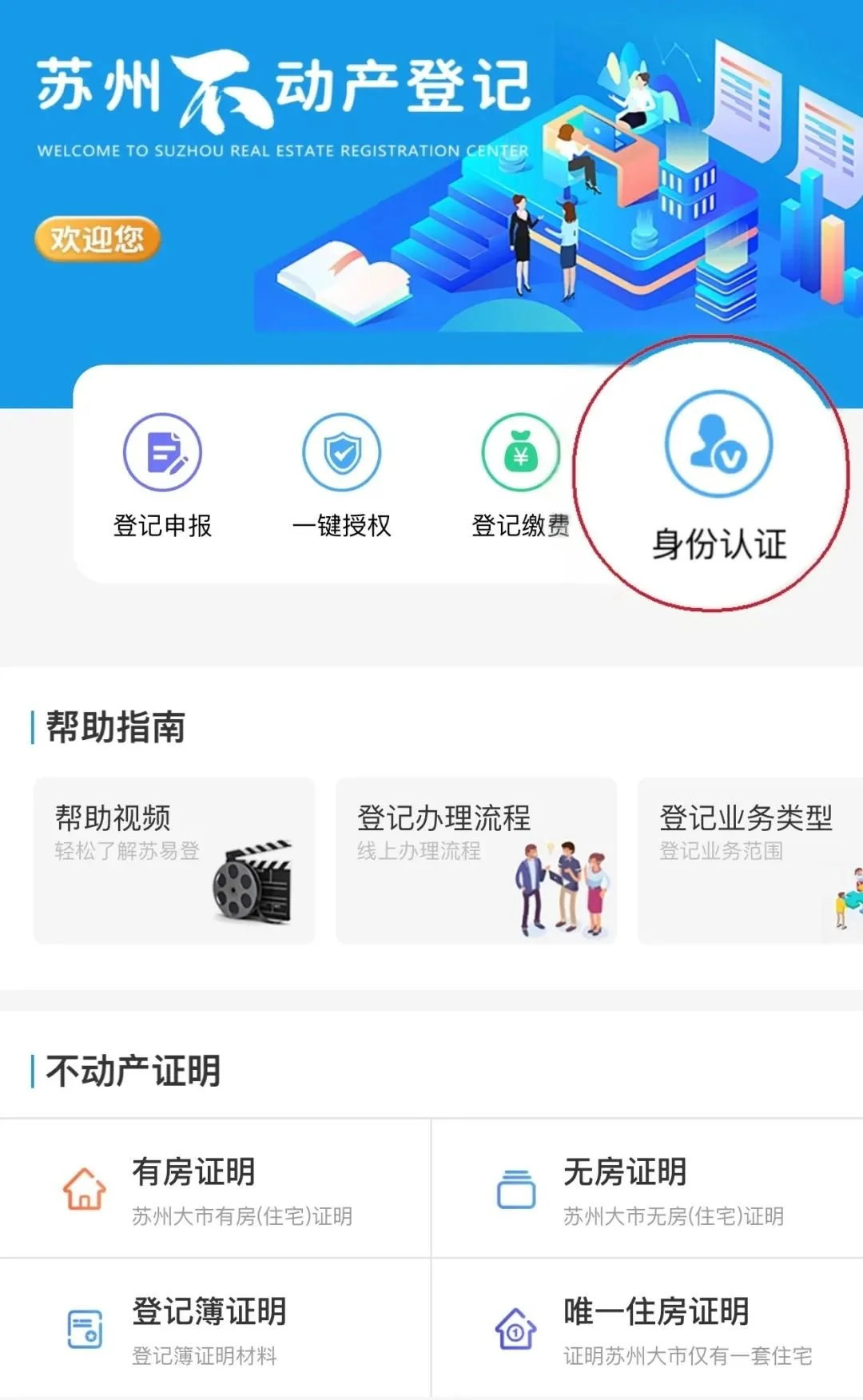863x1400 pixels.
Task: Open the 帮助视频 help video card
Action: (174, 860)
